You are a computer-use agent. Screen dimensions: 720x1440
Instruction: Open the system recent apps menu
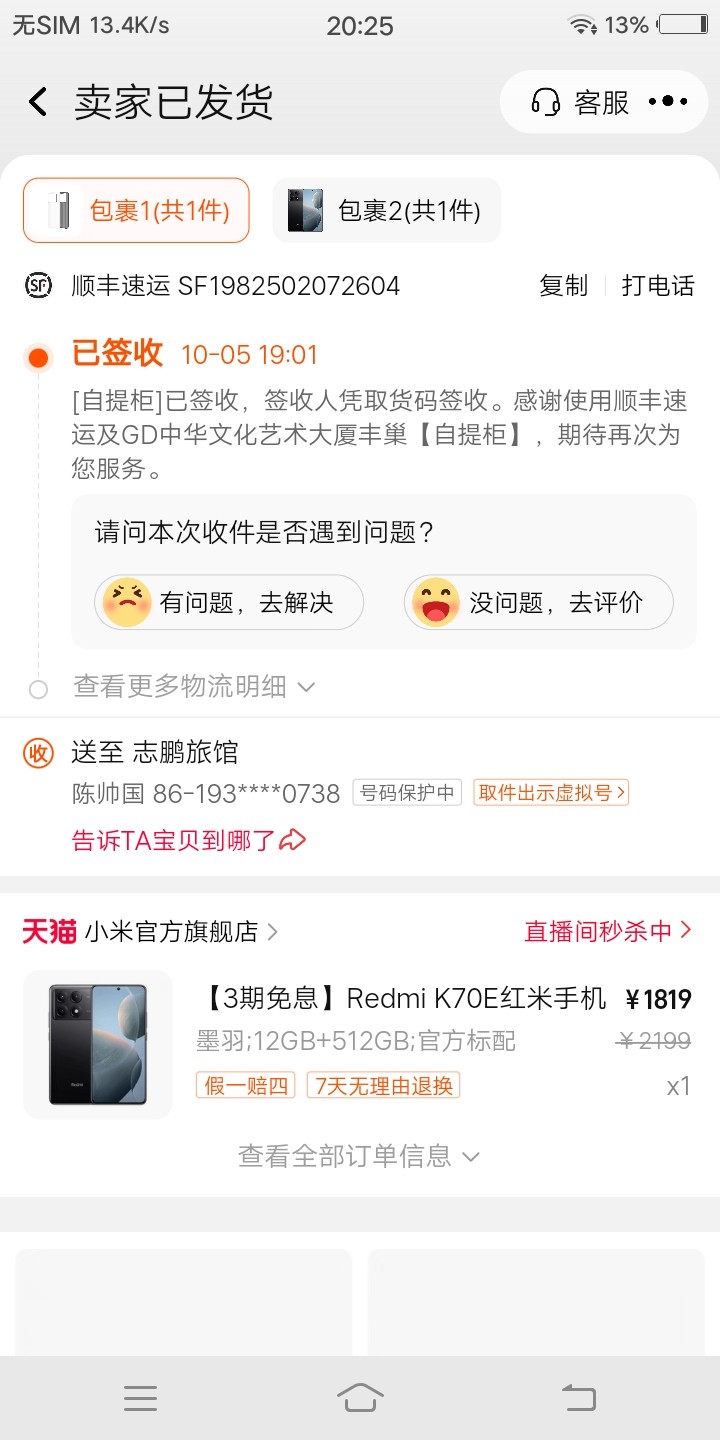coord(140,1397)
